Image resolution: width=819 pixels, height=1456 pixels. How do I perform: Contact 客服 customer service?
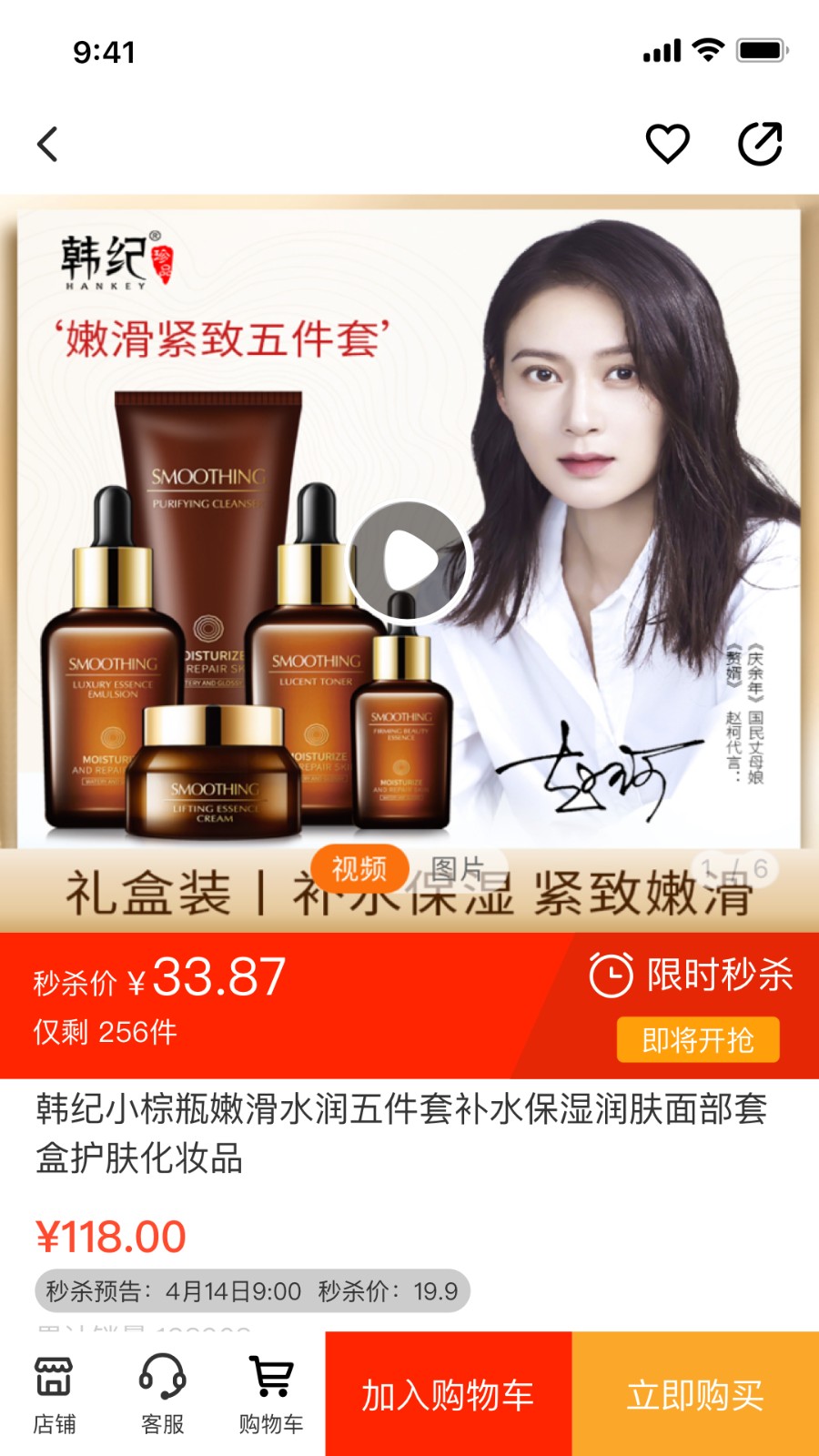click(163, 1394)
